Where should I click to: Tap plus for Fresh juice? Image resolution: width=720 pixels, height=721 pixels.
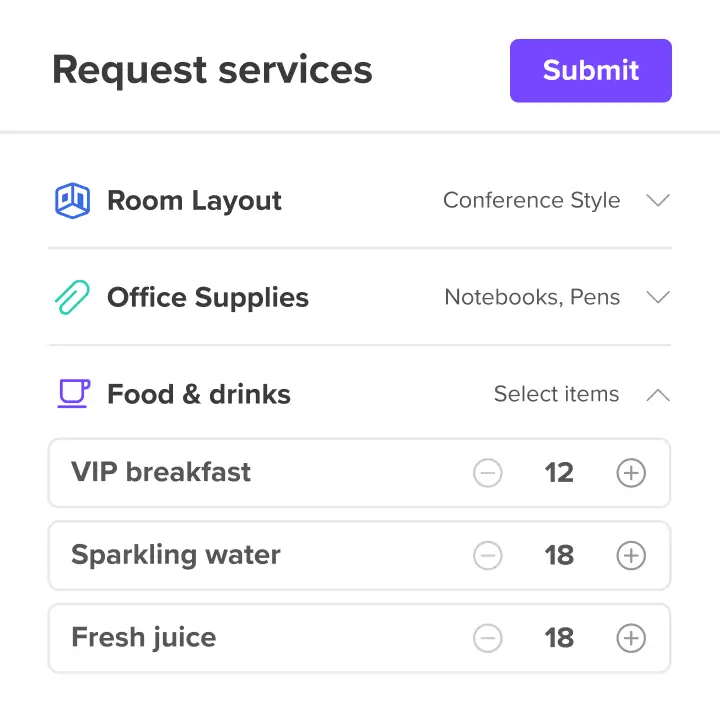[x=631, y=638]
